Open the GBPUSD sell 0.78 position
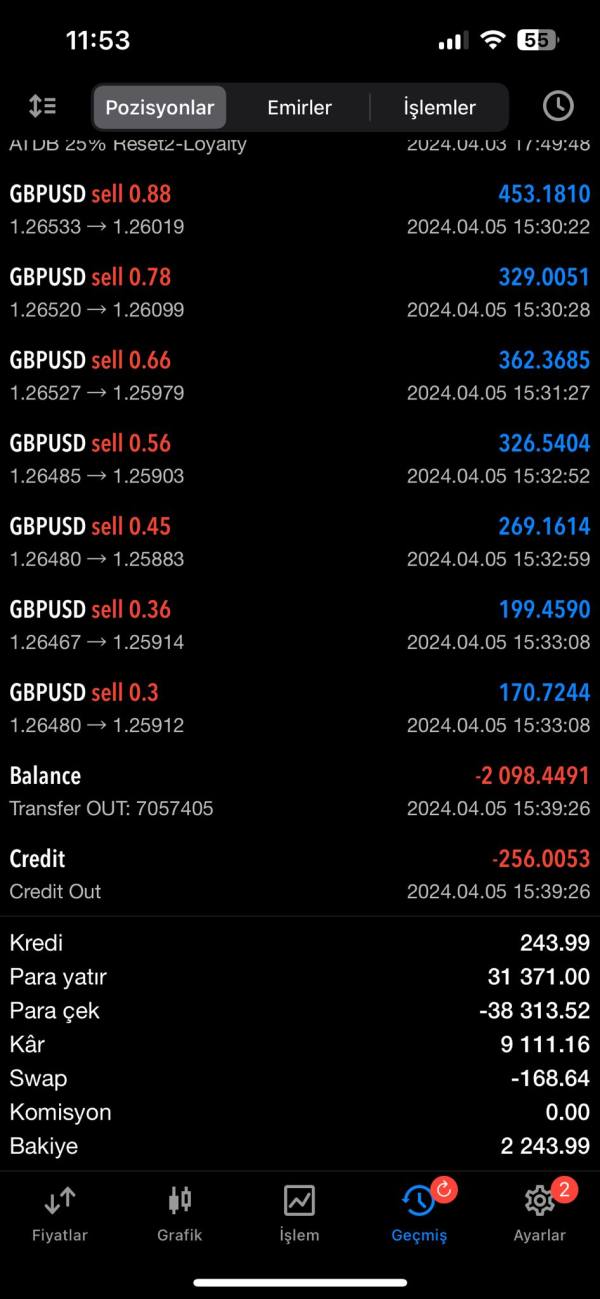Image resolution: width=600 pixels, height=1299 pixels. 299,292
